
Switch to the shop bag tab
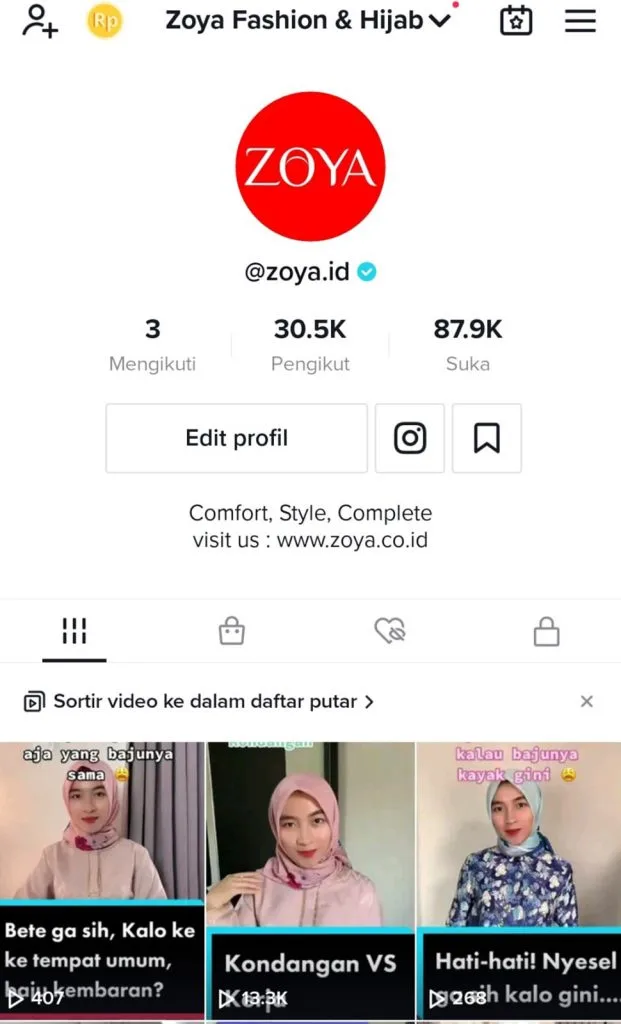(231, 631)
